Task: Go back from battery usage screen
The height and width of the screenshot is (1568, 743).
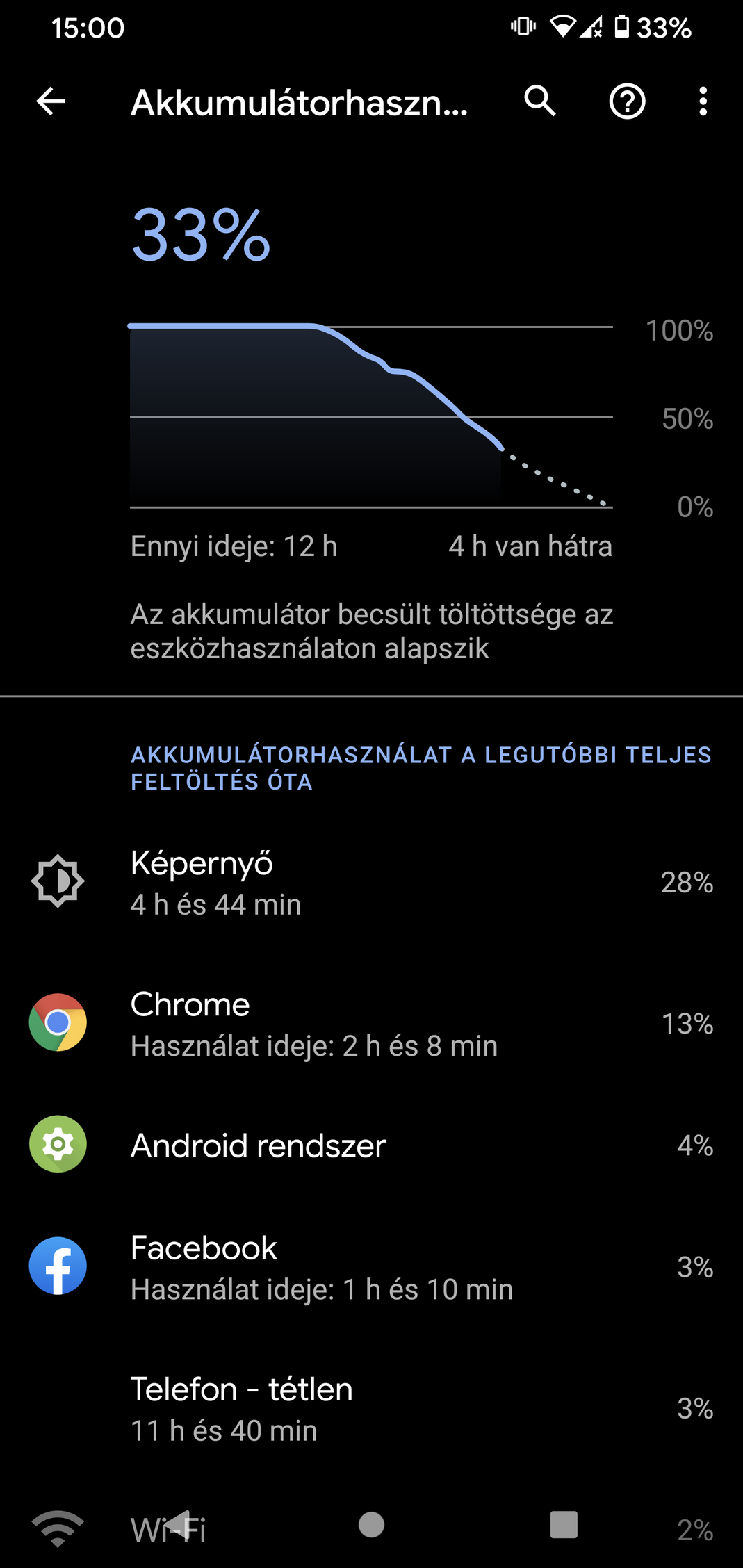Action: pos(51,101)
